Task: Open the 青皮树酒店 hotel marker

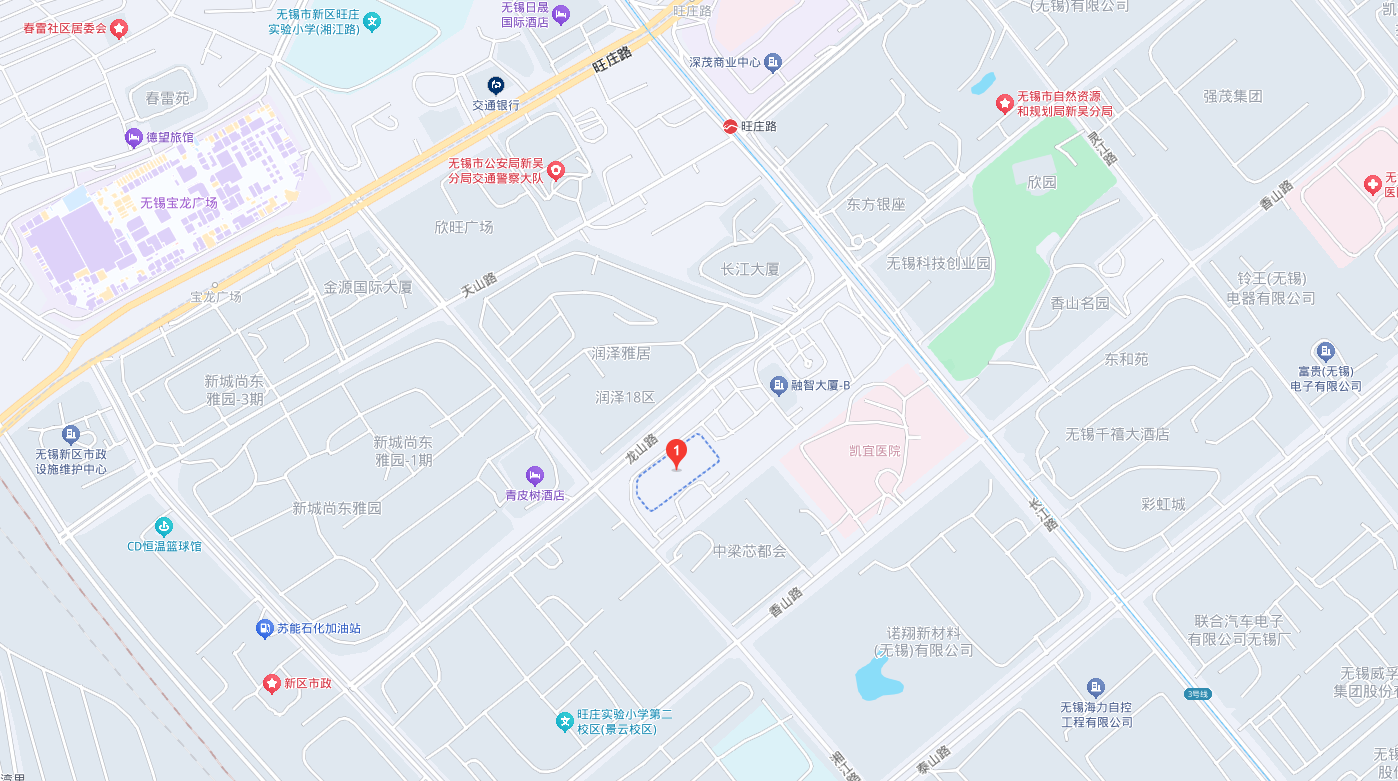Action: [x=534, y=475]
